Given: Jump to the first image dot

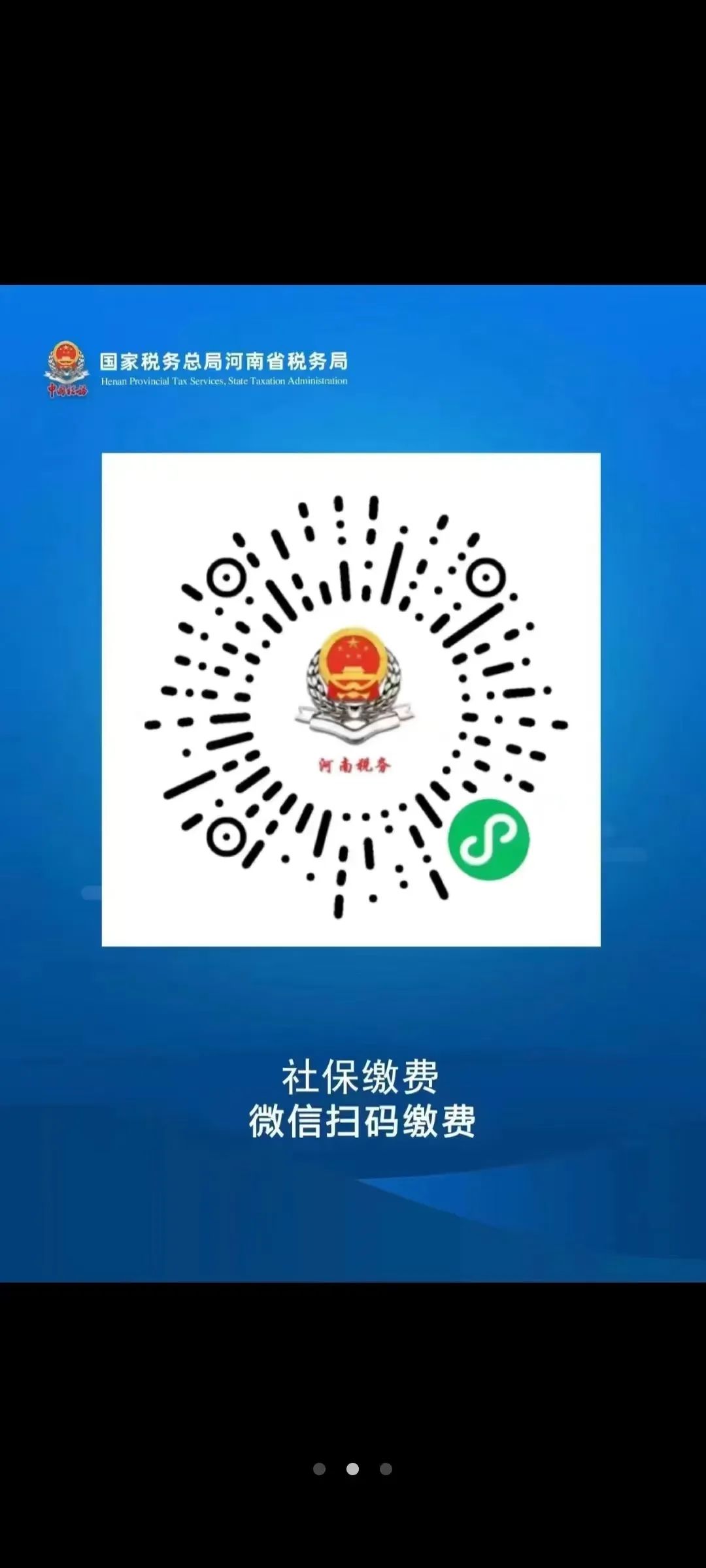Looking at the screenshot, I should (x=319, y=1469).
